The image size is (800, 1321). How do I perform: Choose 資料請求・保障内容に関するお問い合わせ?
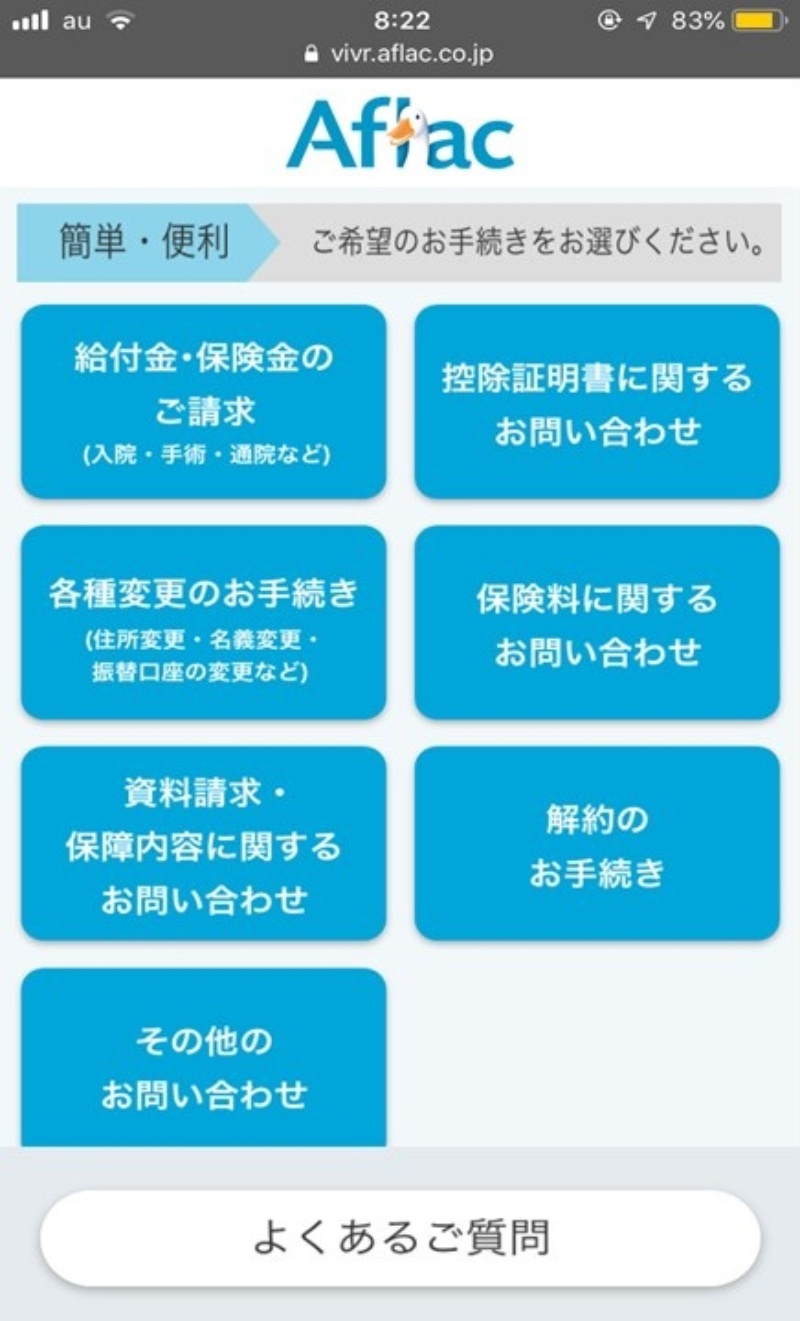pyautogui.click(x=203, y=843)
